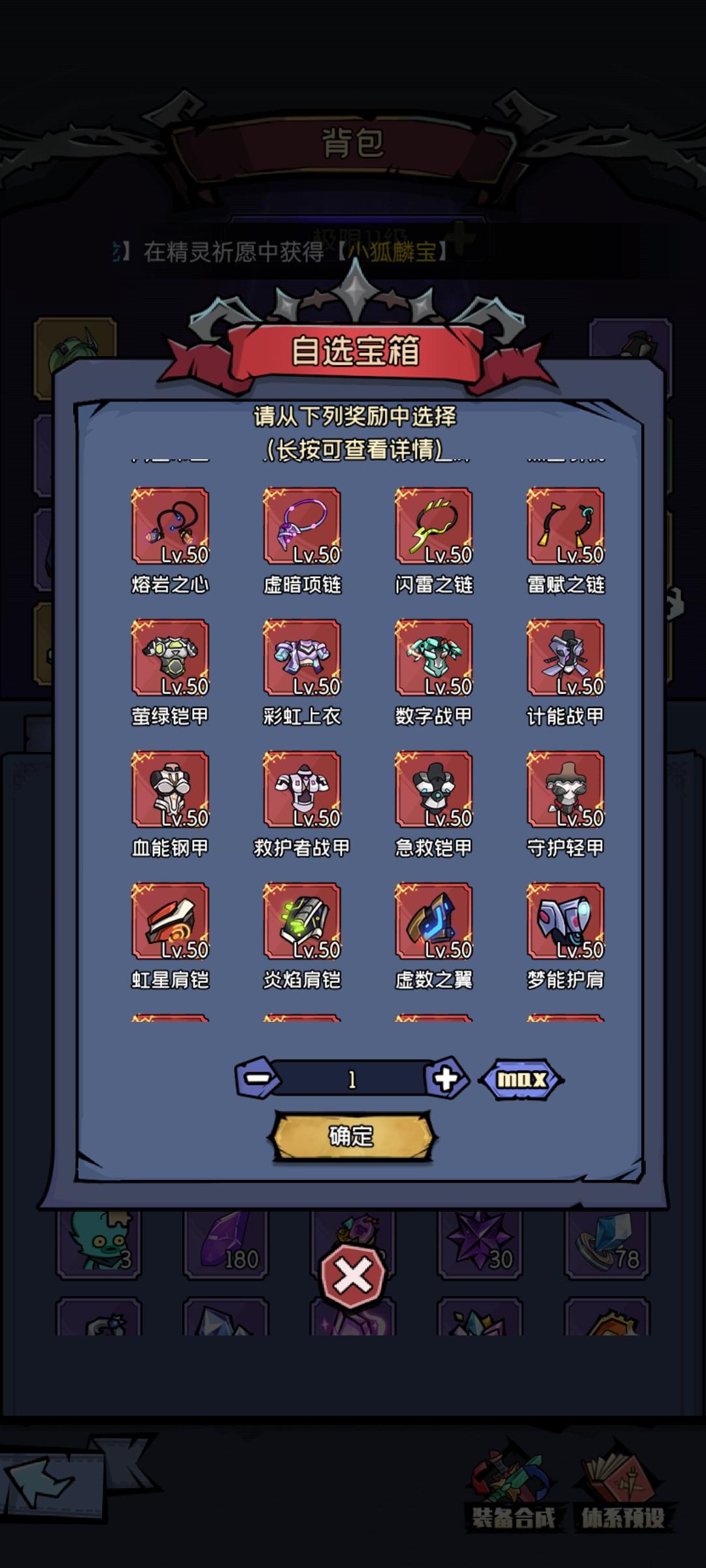Pick the 雷赋之链 item
706x1568 pixels.
pyautogui.click(x=565, y=529)
